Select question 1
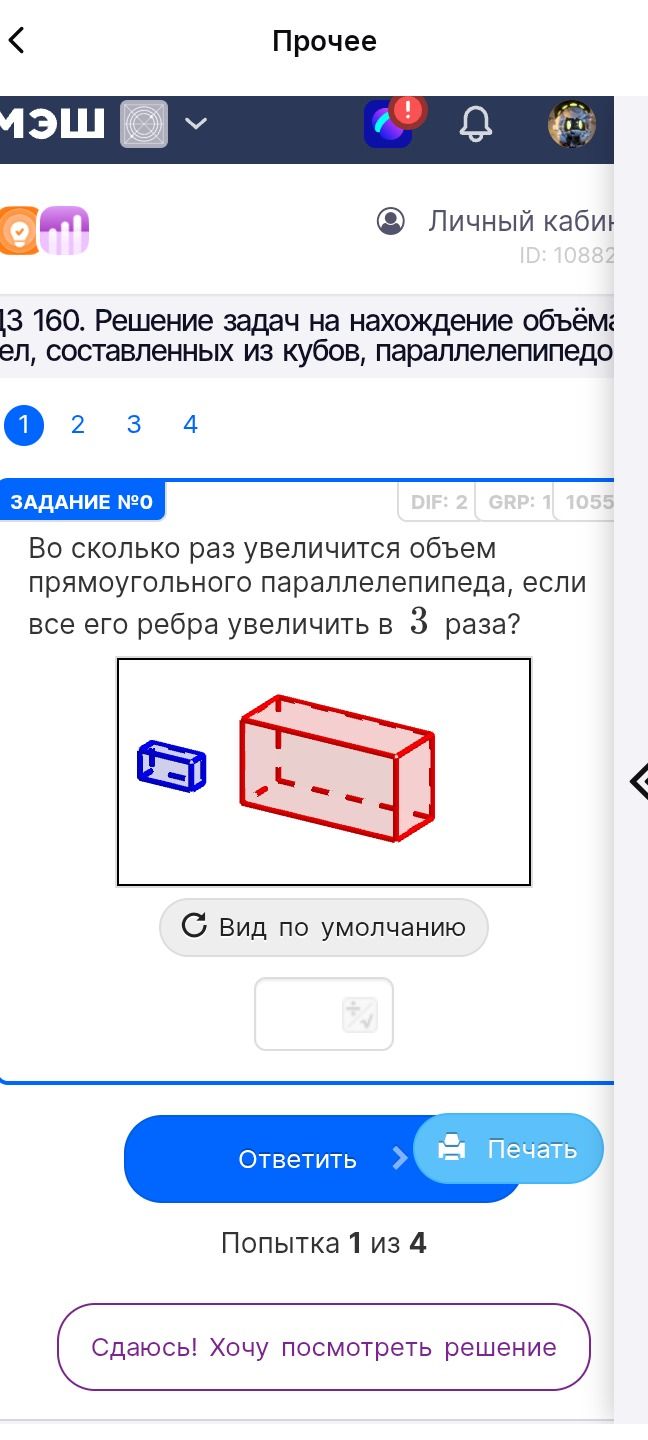This screenshot has width=648, height=1440. click(24, 425)
